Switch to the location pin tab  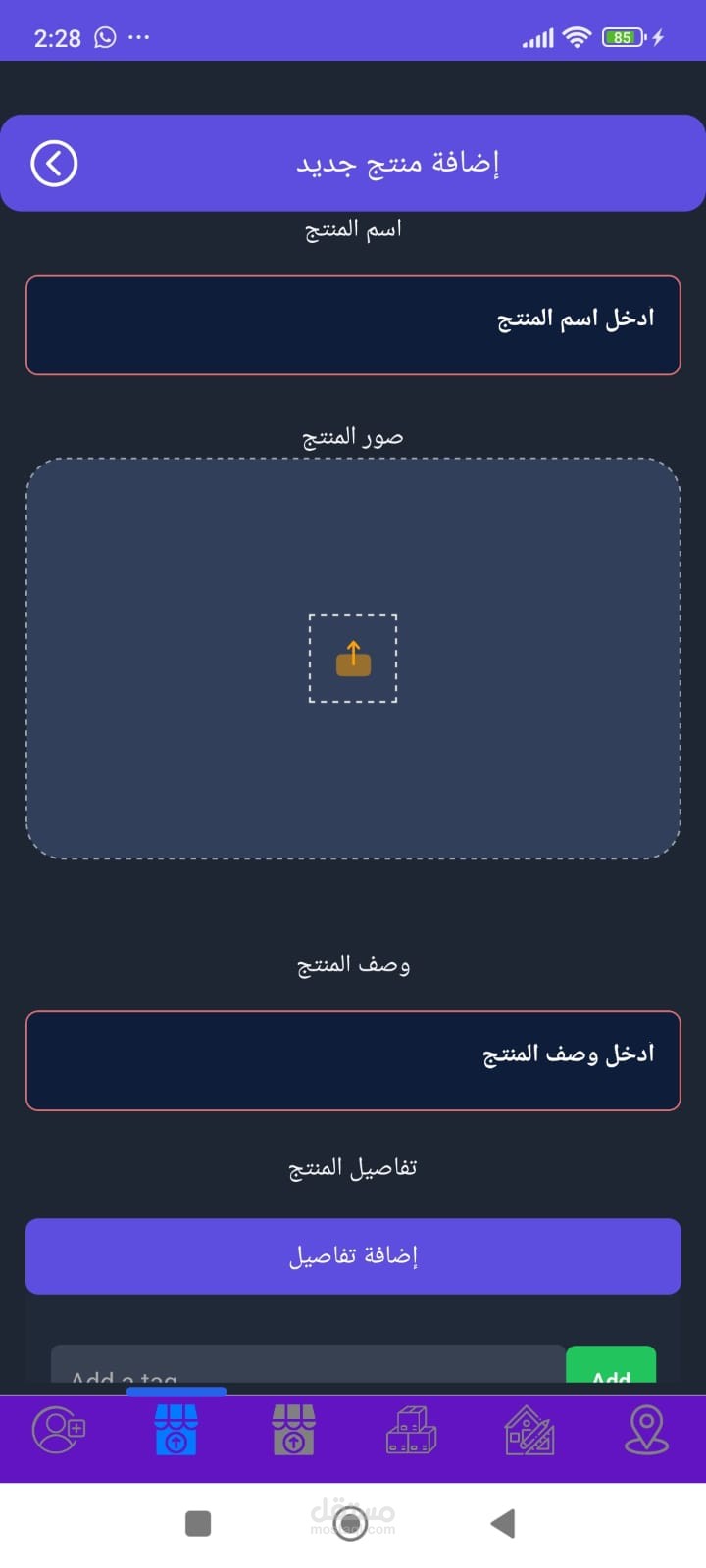pyautogui.click(x=647, y=1431)
